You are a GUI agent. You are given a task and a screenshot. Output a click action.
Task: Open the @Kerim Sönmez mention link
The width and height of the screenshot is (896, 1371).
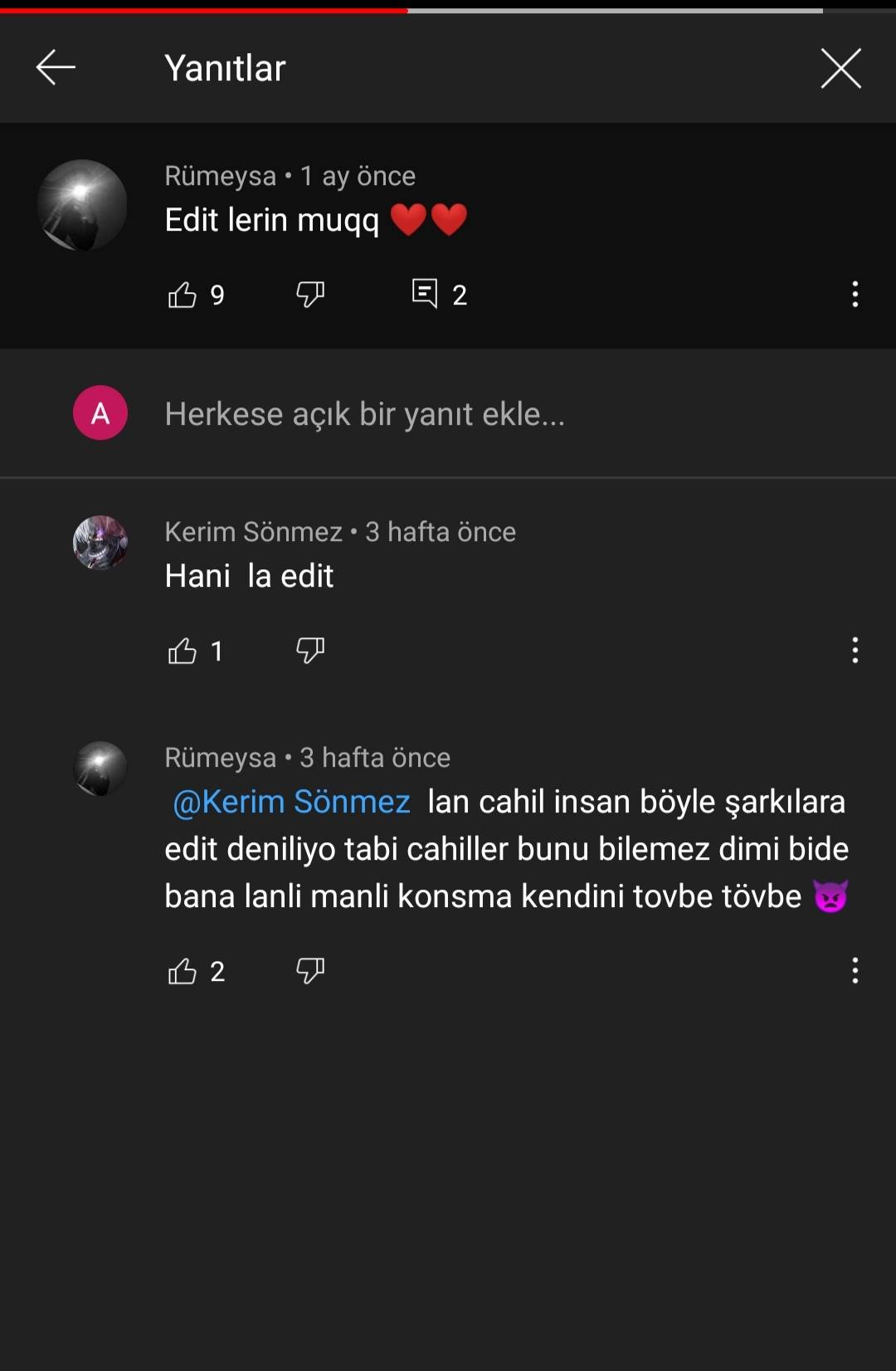(290, 802)
